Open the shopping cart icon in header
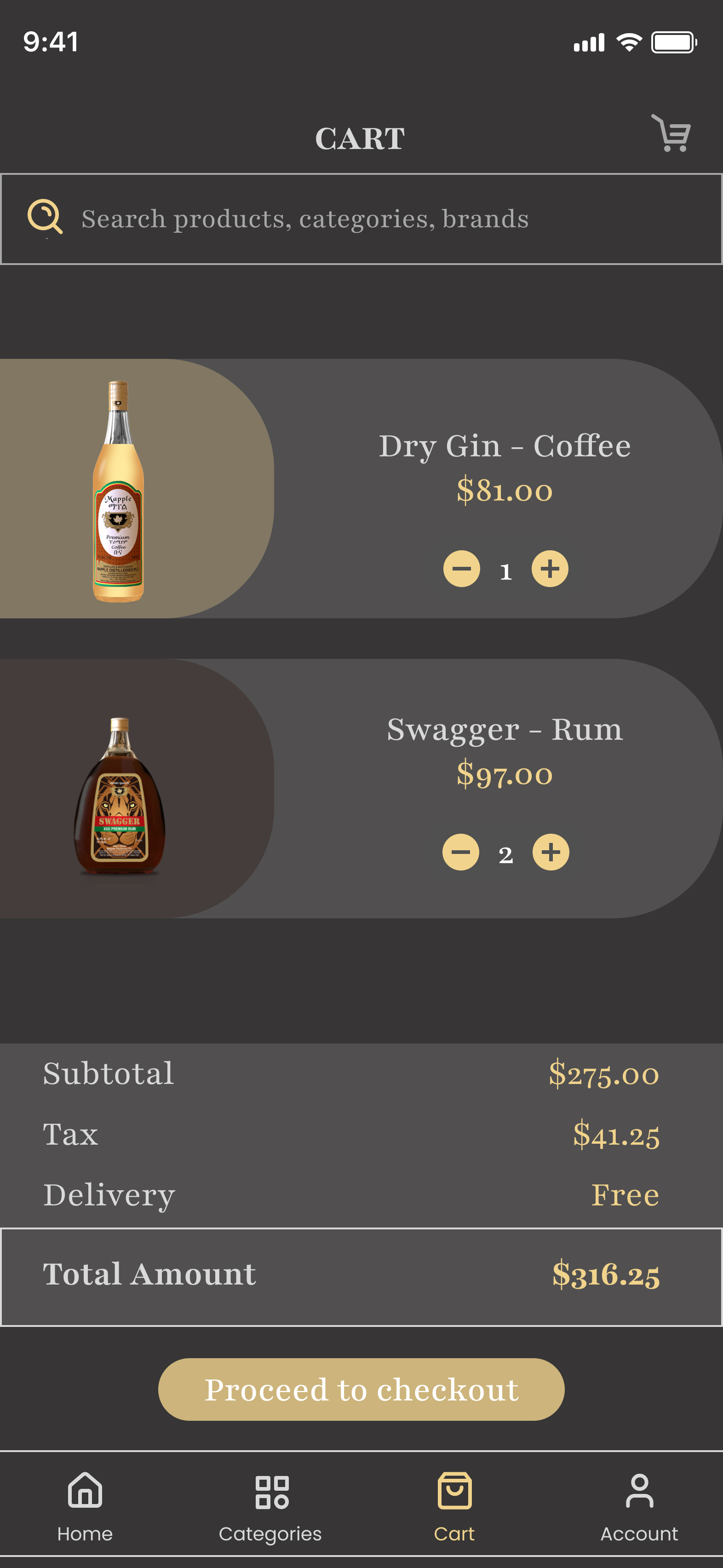 point(671,133)
